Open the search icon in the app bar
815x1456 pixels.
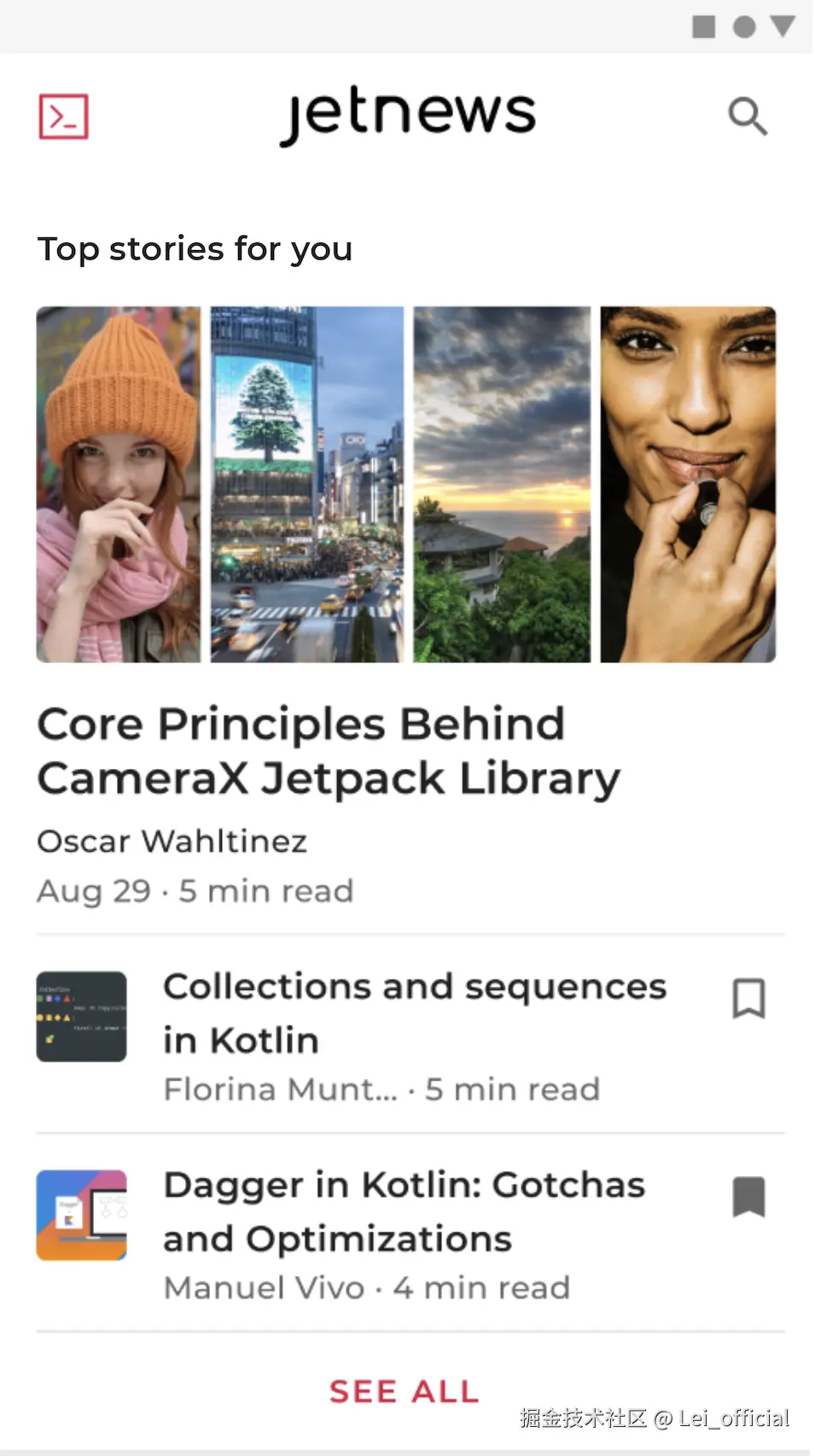[748, 116]
